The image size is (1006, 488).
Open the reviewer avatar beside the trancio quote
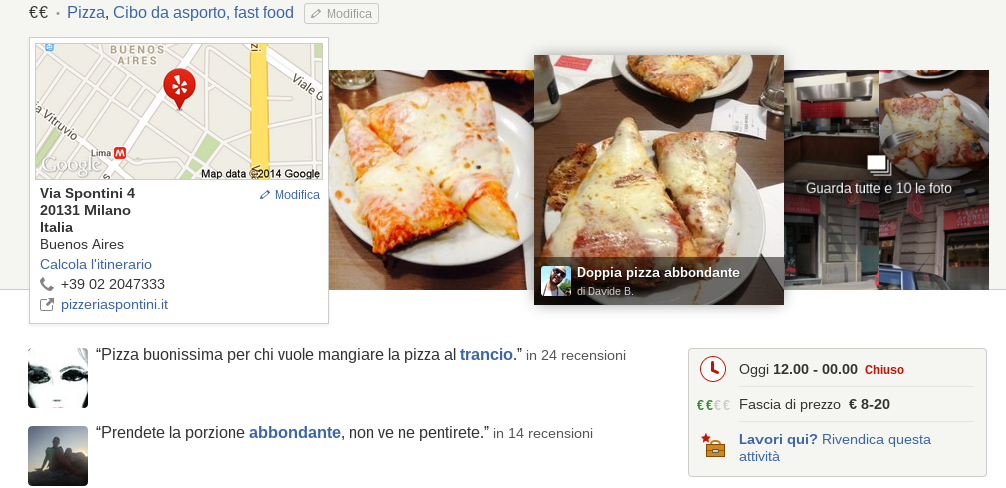tap(58, 378)
